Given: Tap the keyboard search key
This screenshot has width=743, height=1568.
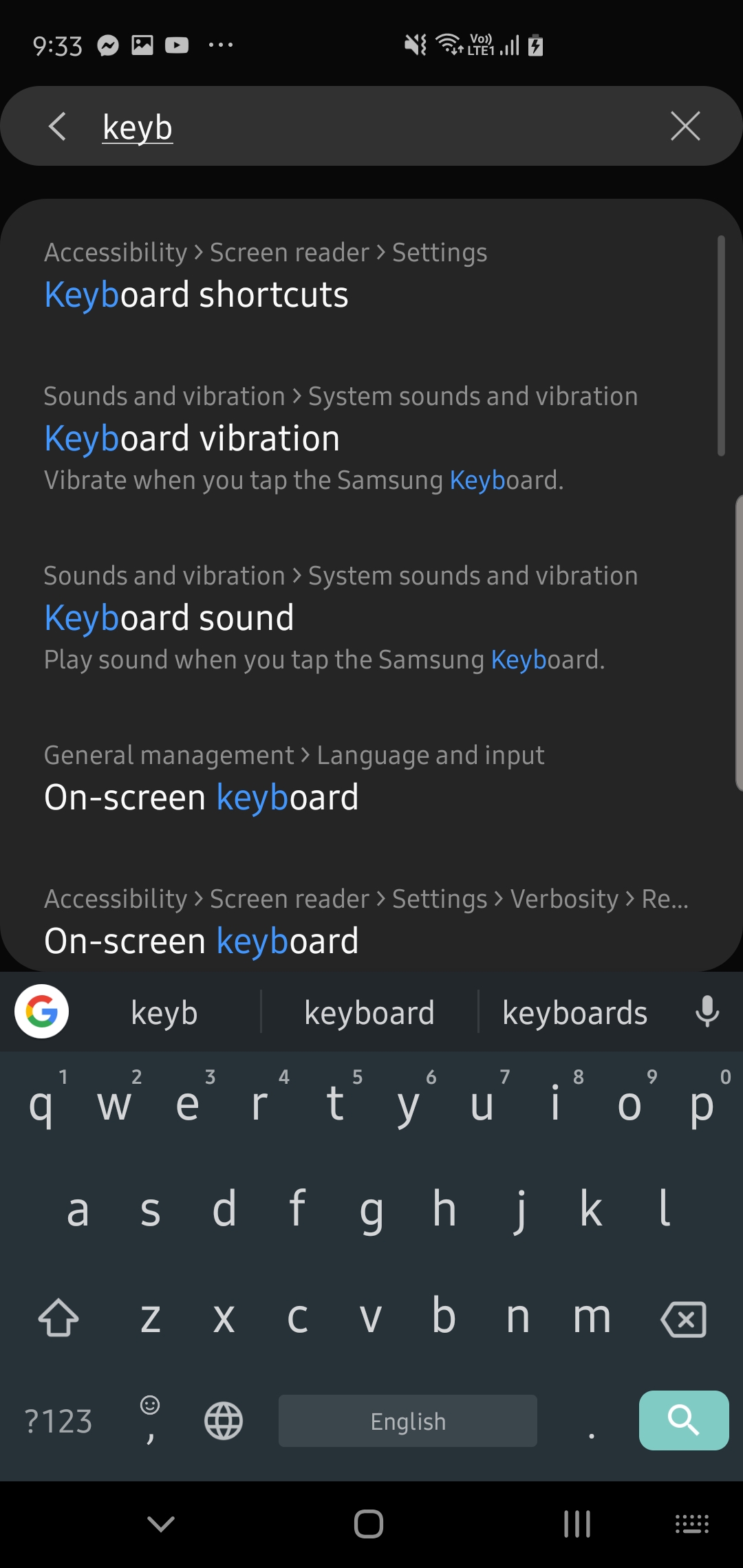Looking at the screenshot, I should [683, 1419].
